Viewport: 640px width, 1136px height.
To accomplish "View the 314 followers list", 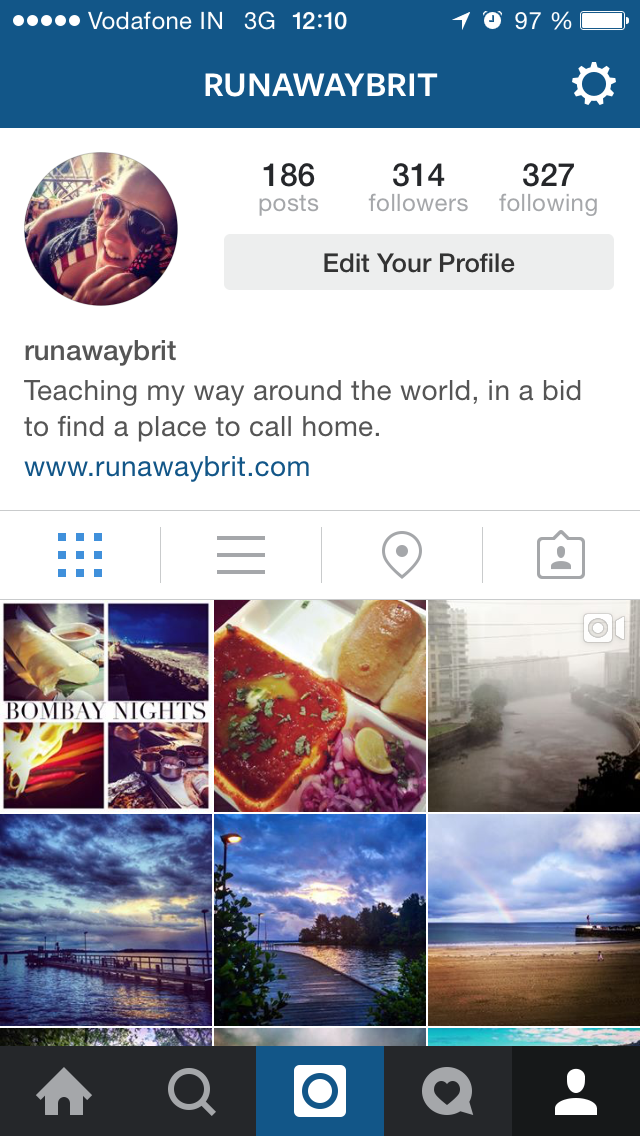I will click(418, 188).
